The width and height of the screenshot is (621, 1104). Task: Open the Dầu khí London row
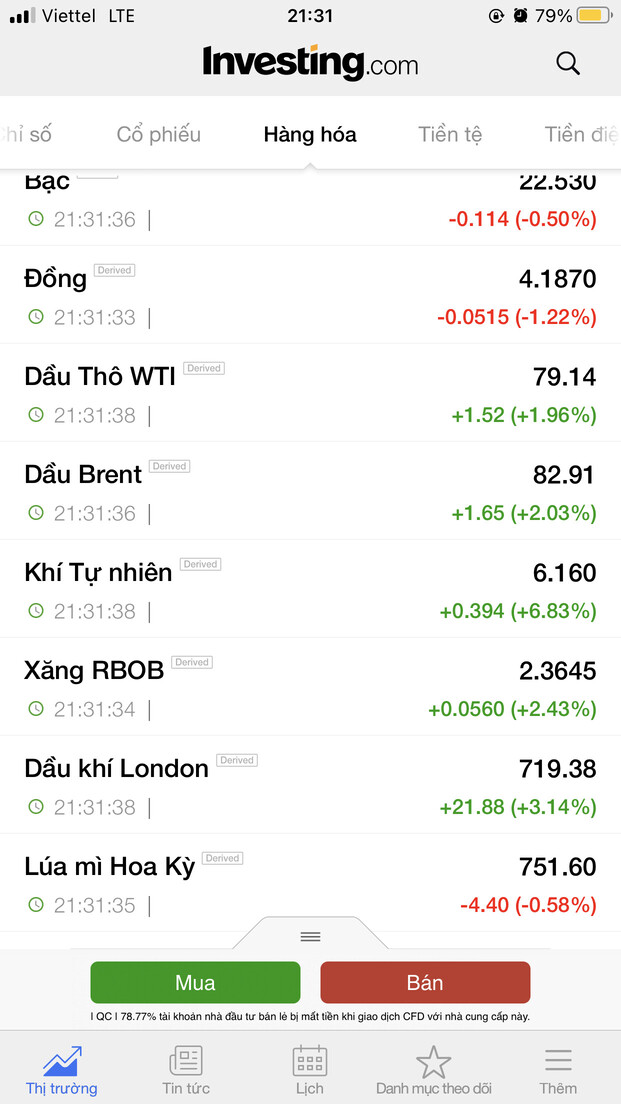310,785
